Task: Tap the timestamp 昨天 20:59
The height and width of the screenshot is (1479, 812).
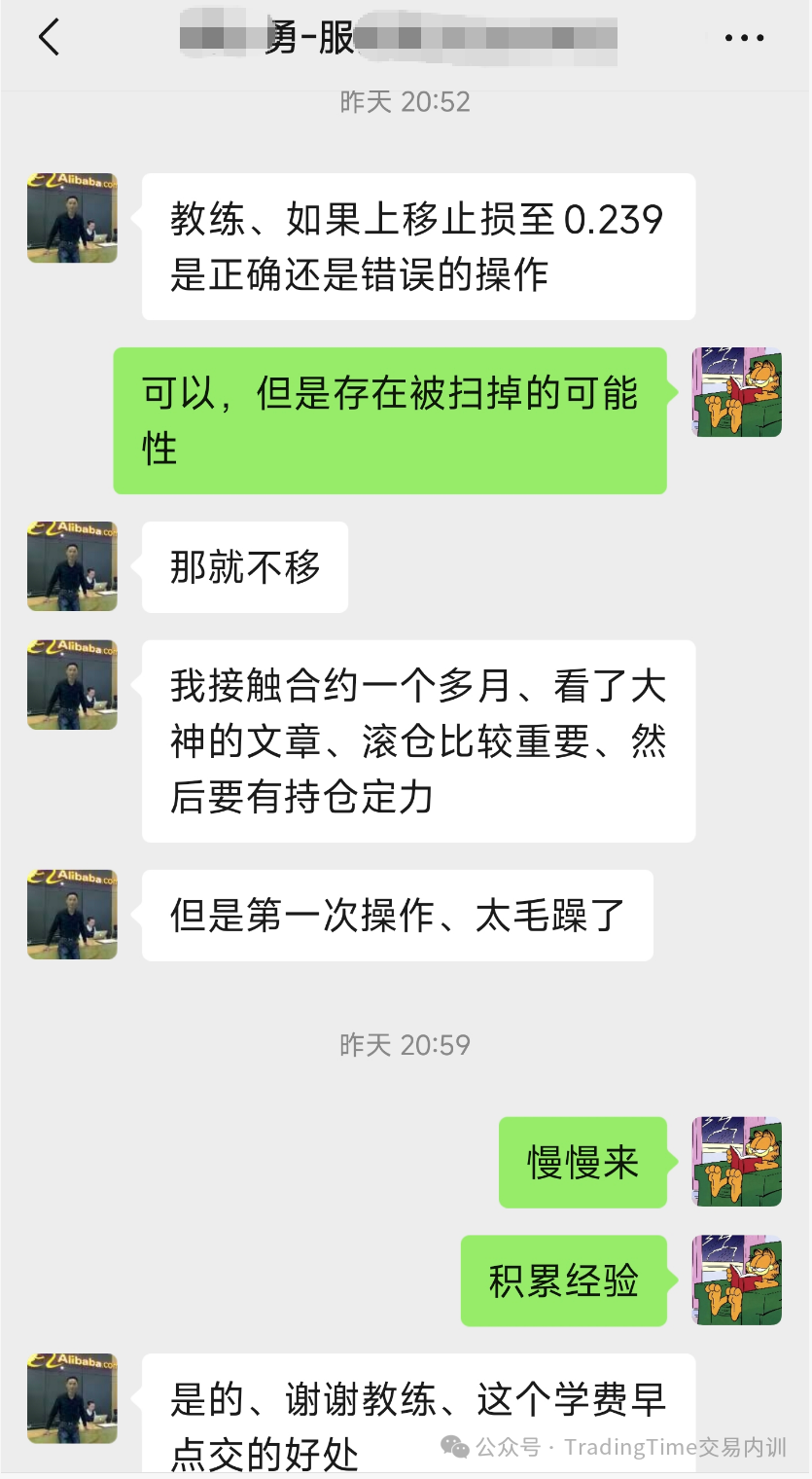Action: click(406, 1044)
